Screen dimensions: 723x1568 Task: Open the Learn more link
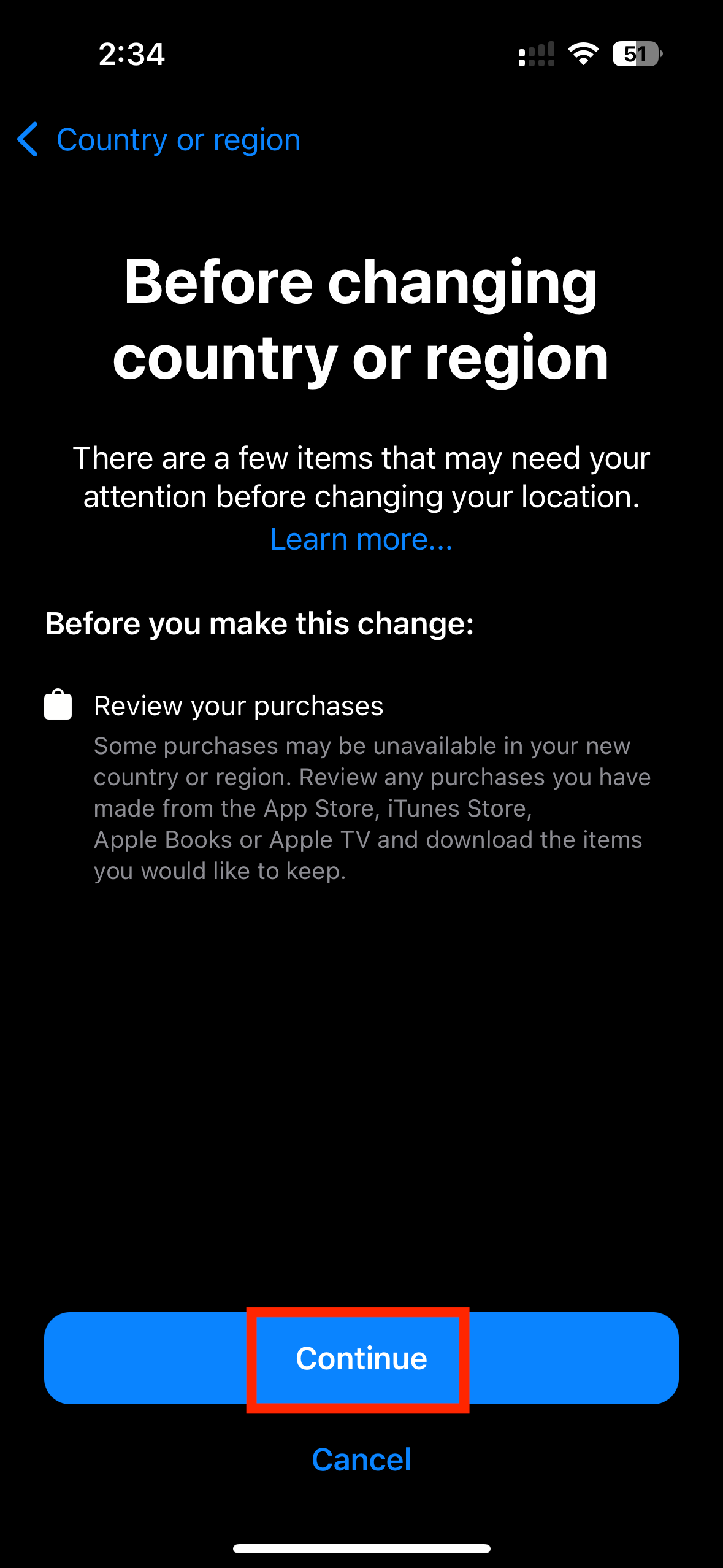(x=361, y=539)
